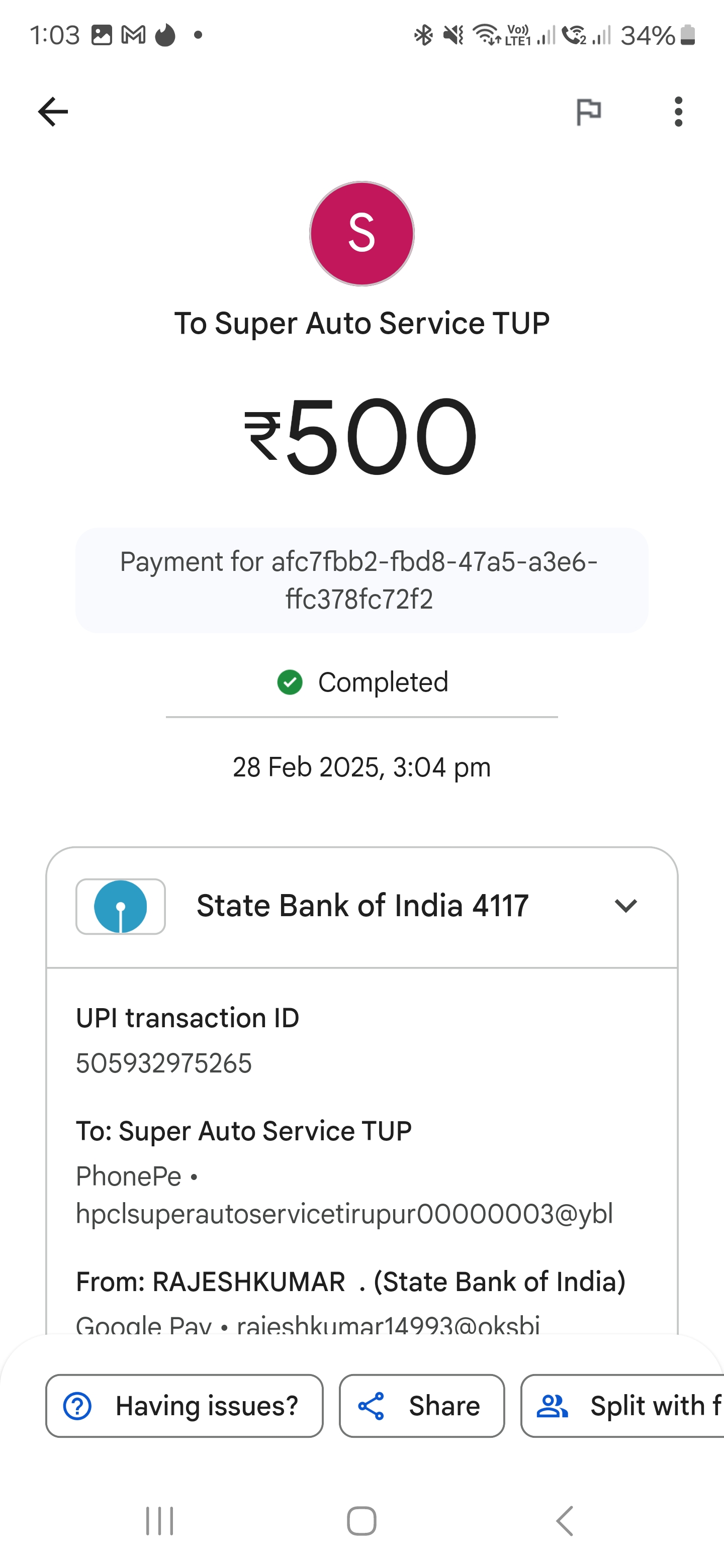Open the Super Auto Service profile avatar

[361, 234]
